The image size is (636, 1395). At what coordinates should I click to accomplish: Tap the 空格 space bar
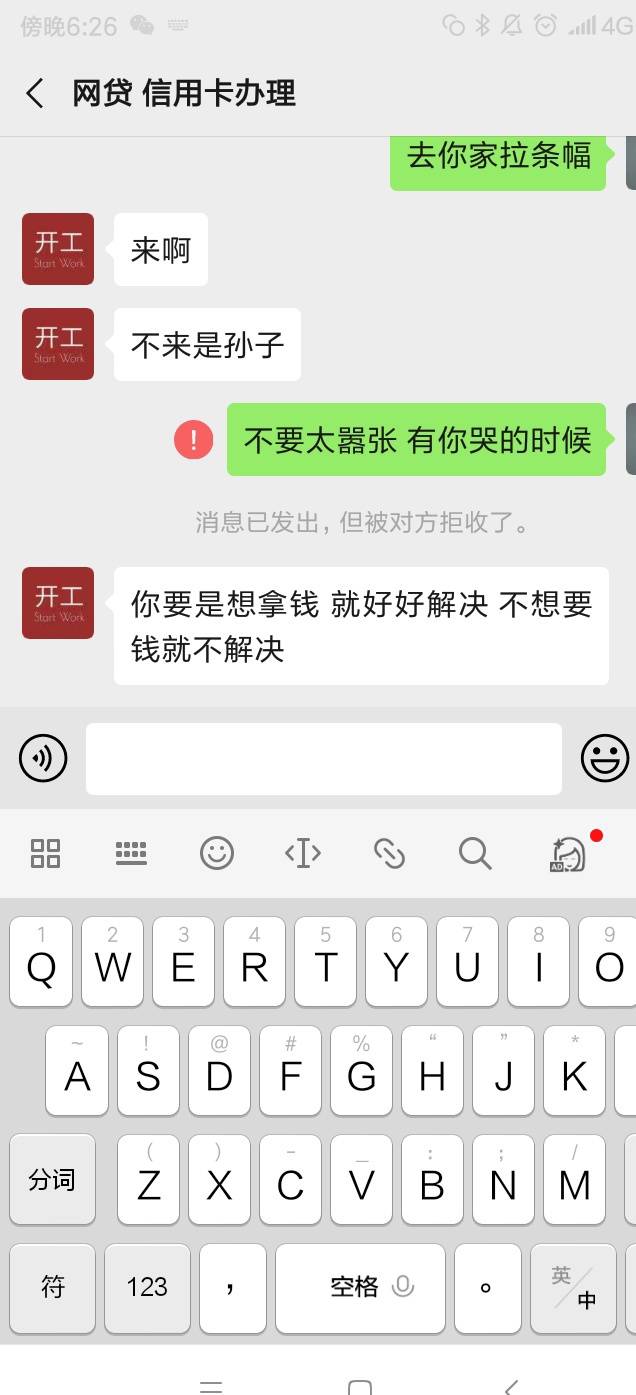tap(360, 1287)
